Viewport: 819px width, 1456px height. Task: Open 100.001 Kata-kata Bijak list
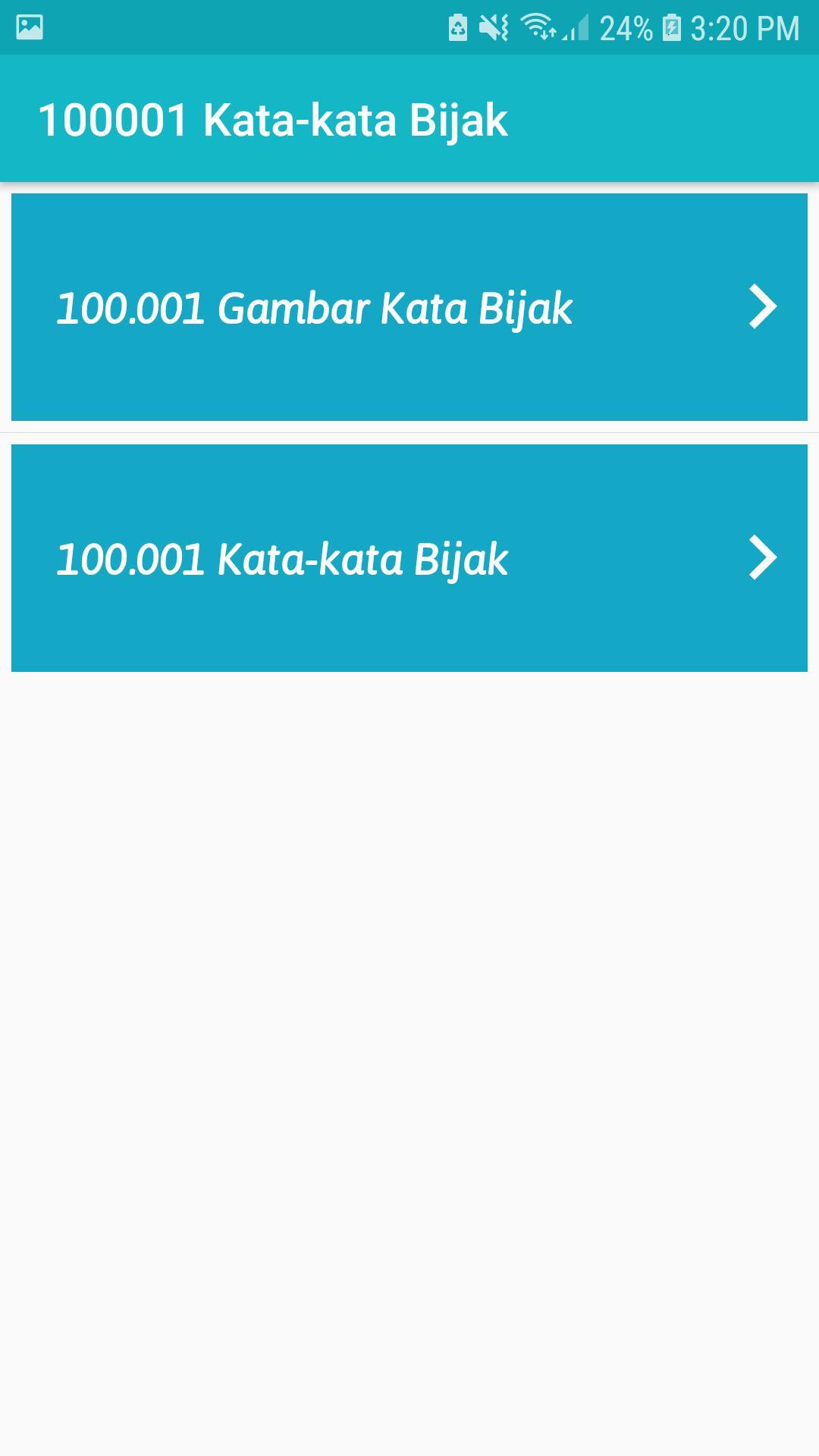coord(409,558)
